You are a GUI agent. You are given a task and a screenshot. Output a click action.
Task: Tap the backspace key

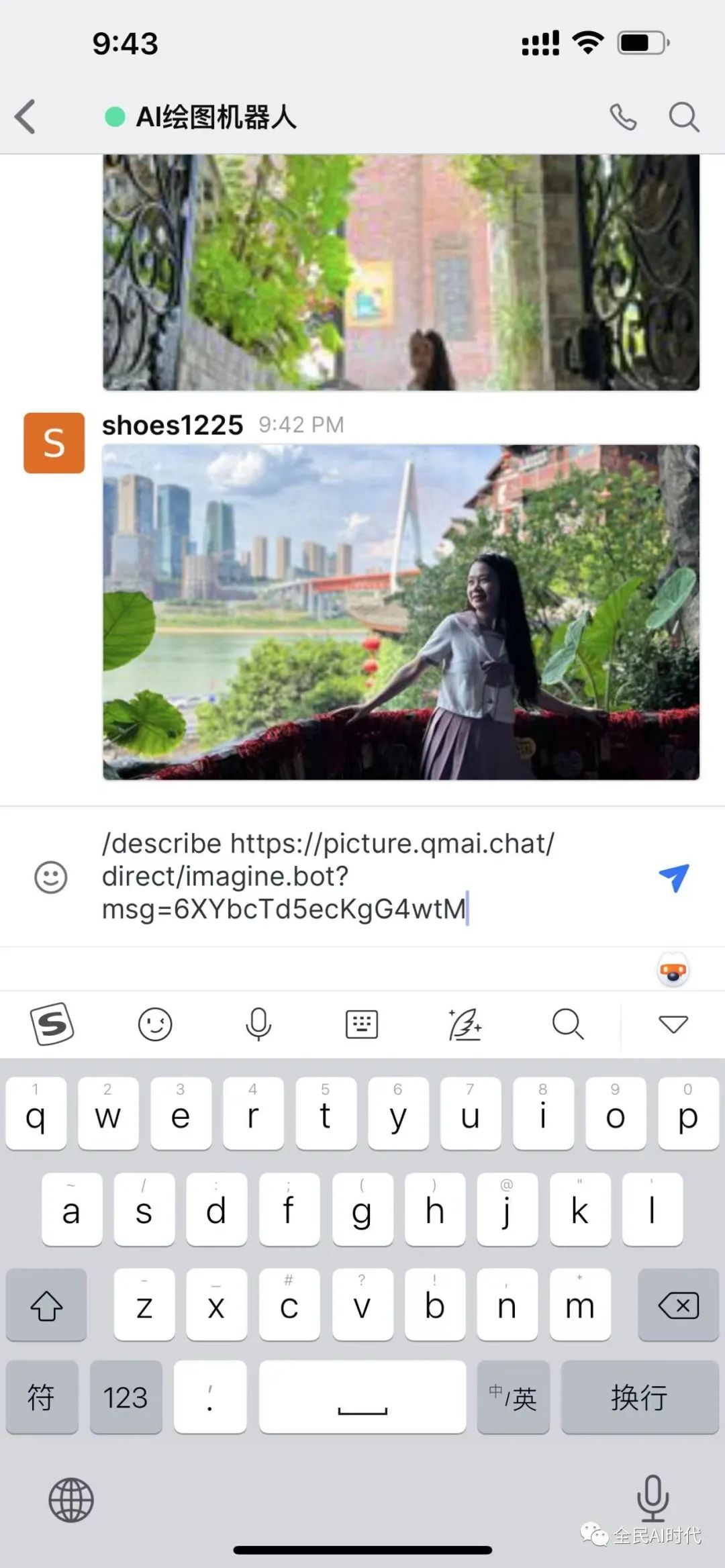click(x=679, y=1305)
